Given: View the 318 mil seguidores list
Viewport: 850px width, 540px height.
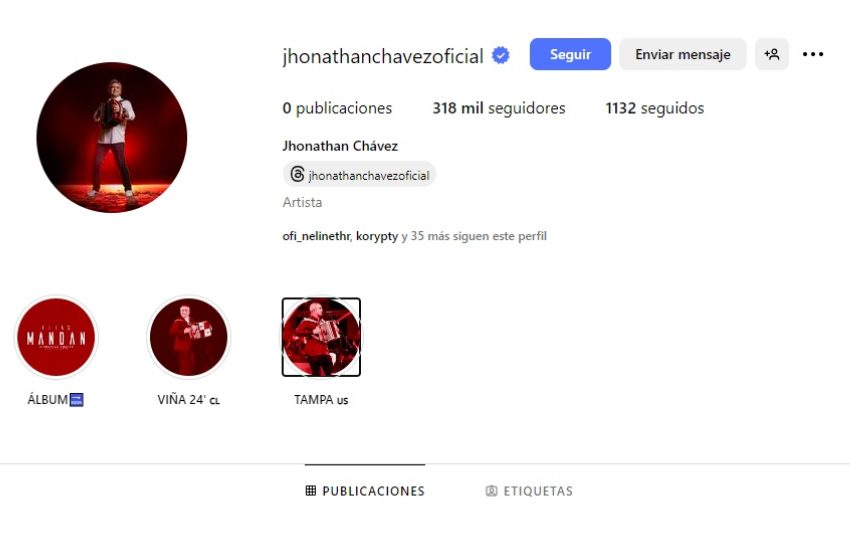Looking at the screenshot, I should point(498,108).
